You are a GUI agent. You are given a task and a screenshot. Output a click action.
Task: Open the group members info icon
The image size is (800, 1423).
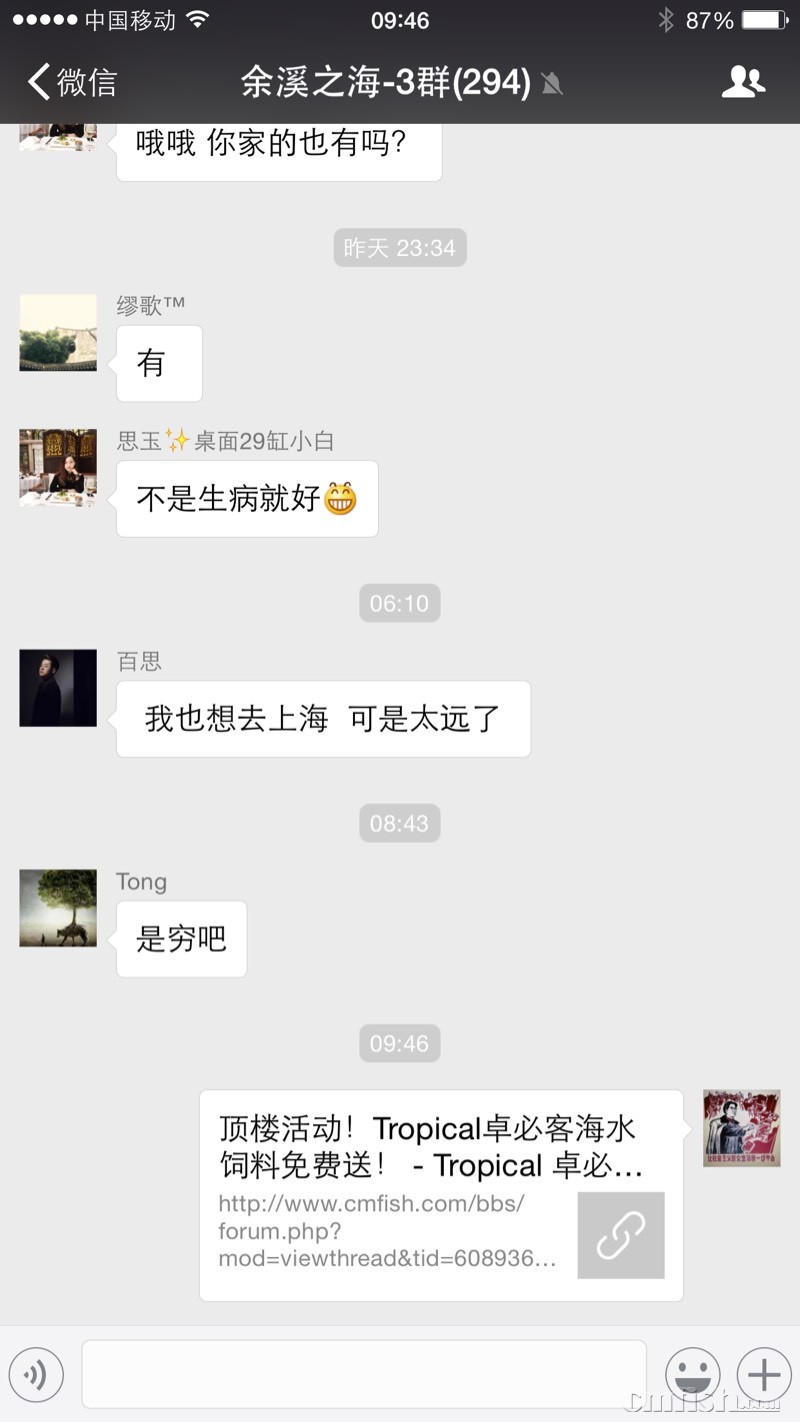(743, 82)
